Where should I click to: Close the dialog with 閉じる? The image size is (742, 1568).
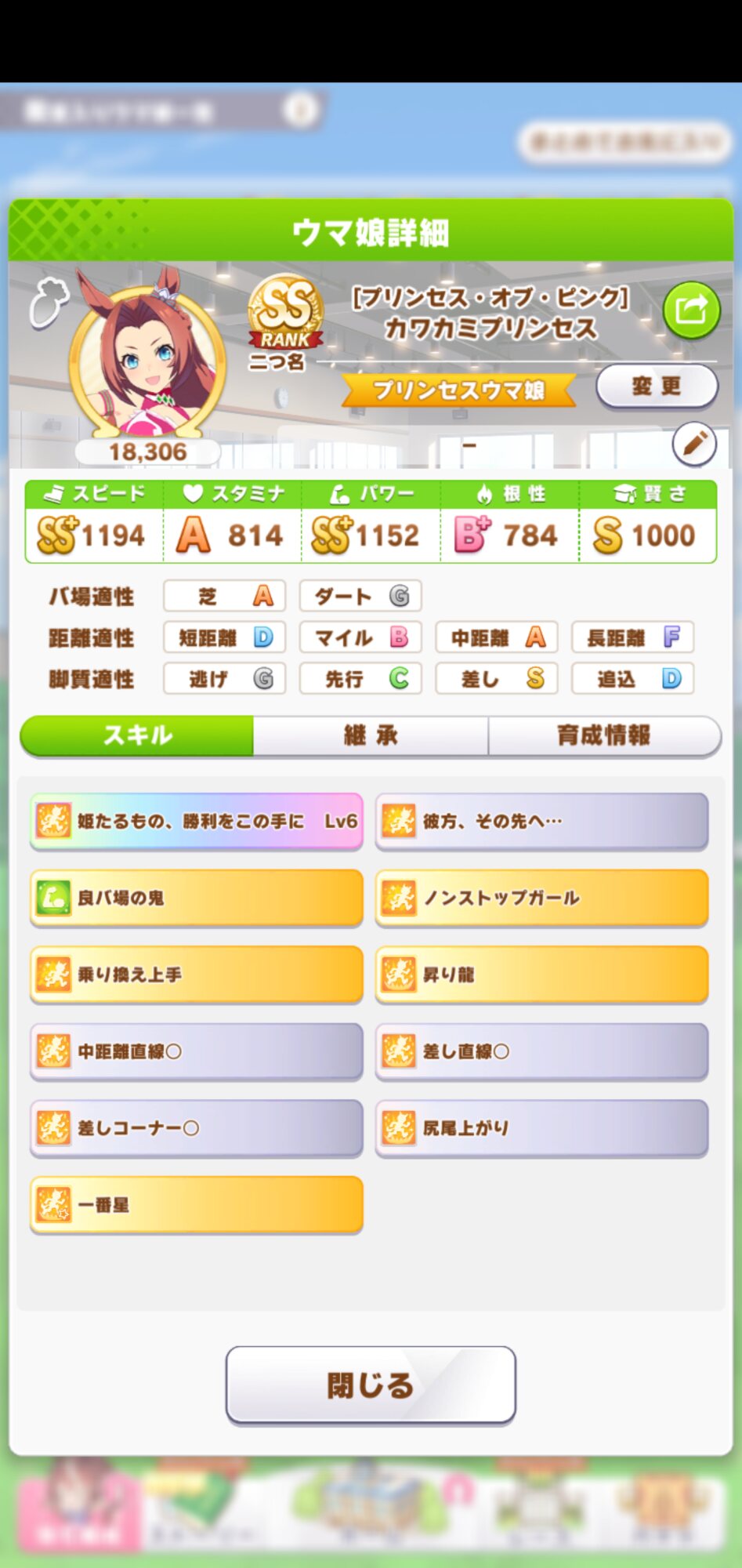point(371,1385)
